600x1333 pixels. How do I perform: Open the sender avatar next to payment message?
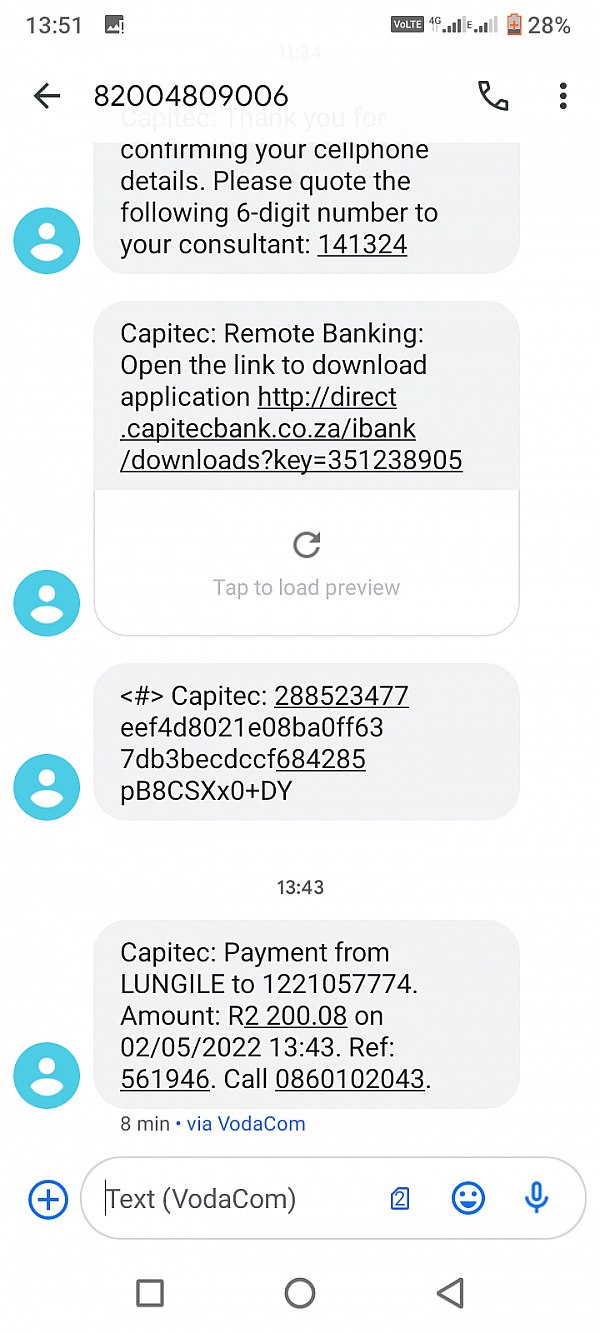(x=46, y=1075)
